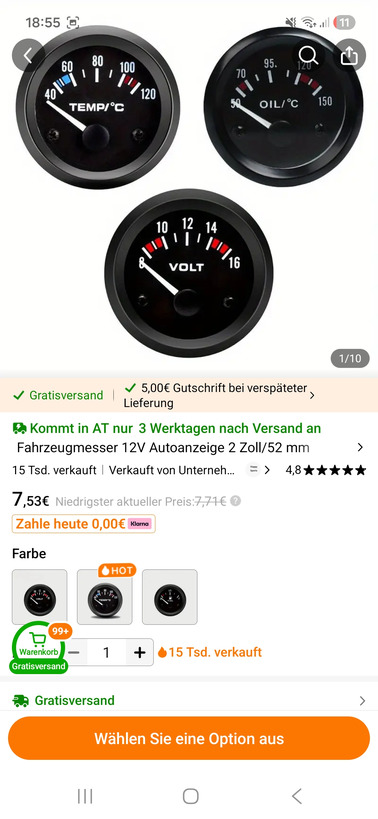Increase the quantity with plus
This screenshot has height=819, width=378.
(139, 652)
